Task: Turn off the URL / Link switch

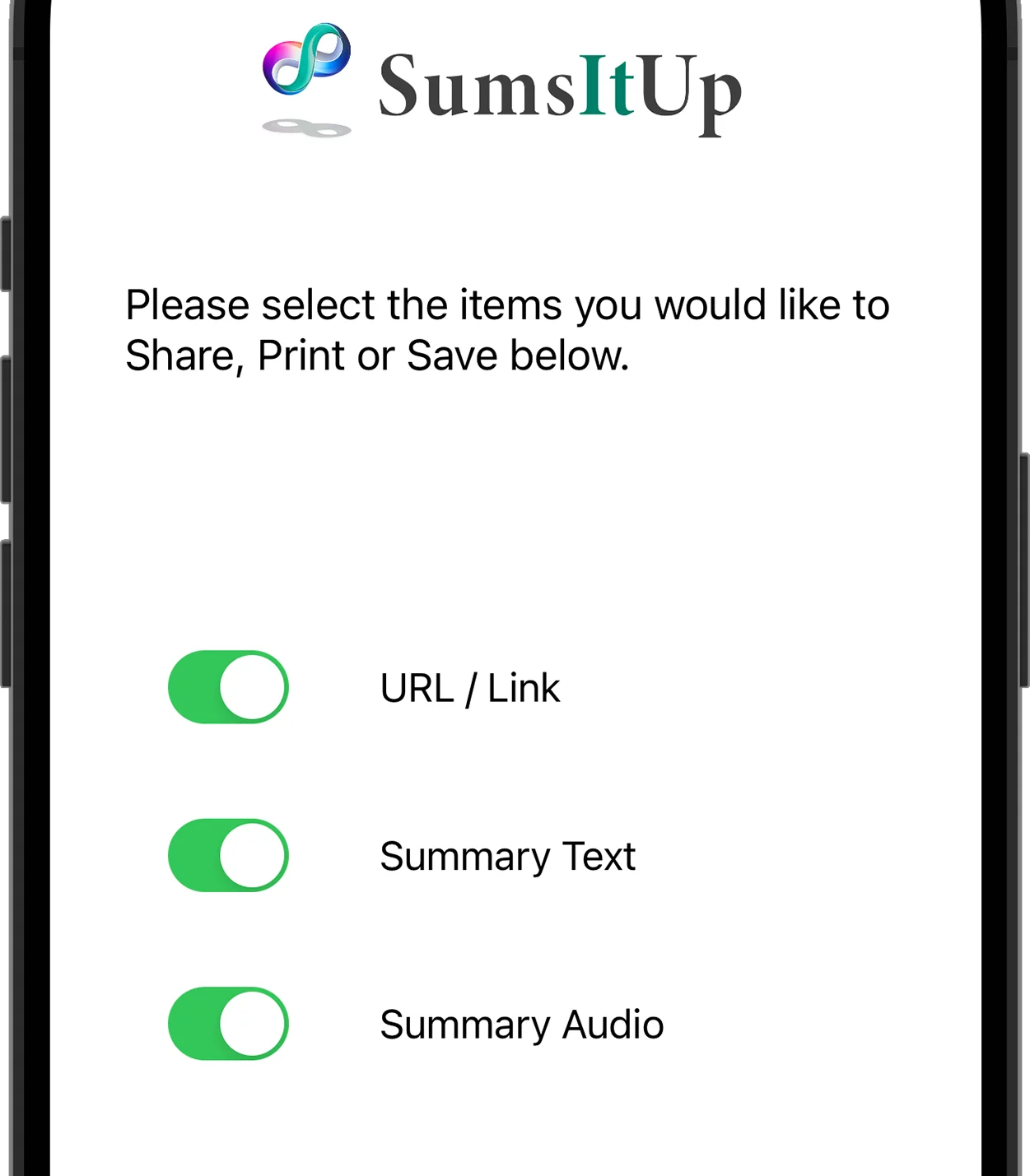Action: coord(228,687)
